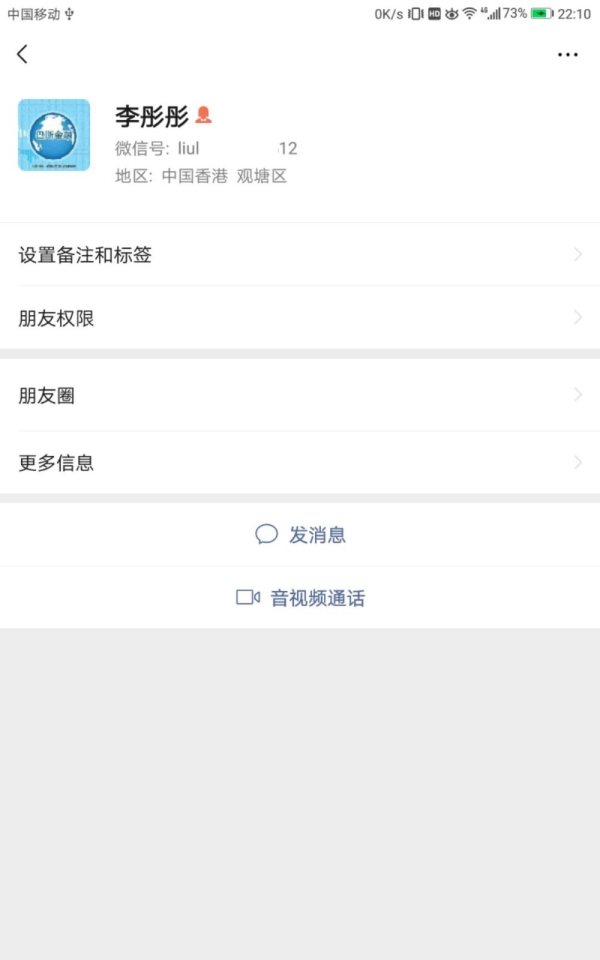This screenshot has height=960, width=600.
Task: View this contact's 朋友圈
Action: tap(300, 395)
